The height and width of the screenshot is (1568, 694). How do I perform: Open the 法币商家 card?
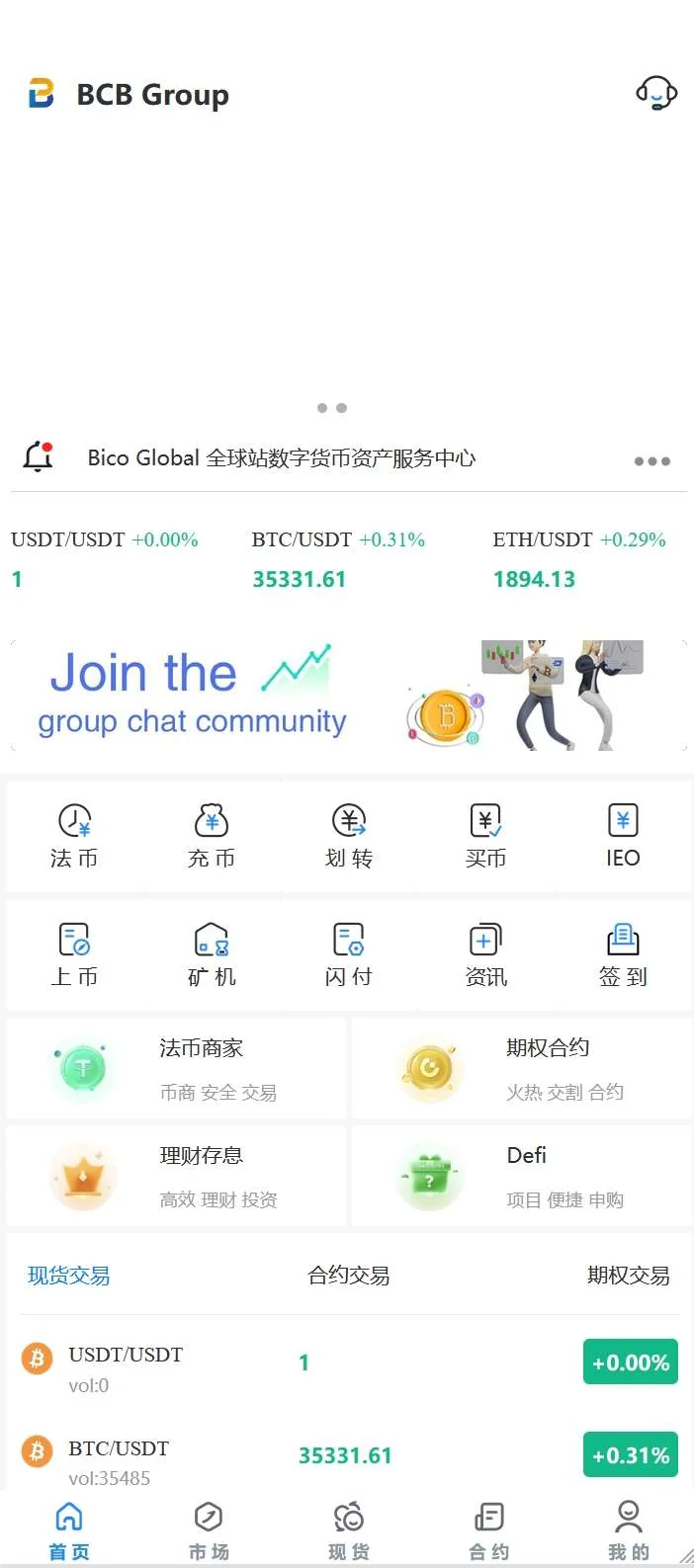pos(176,1069)
